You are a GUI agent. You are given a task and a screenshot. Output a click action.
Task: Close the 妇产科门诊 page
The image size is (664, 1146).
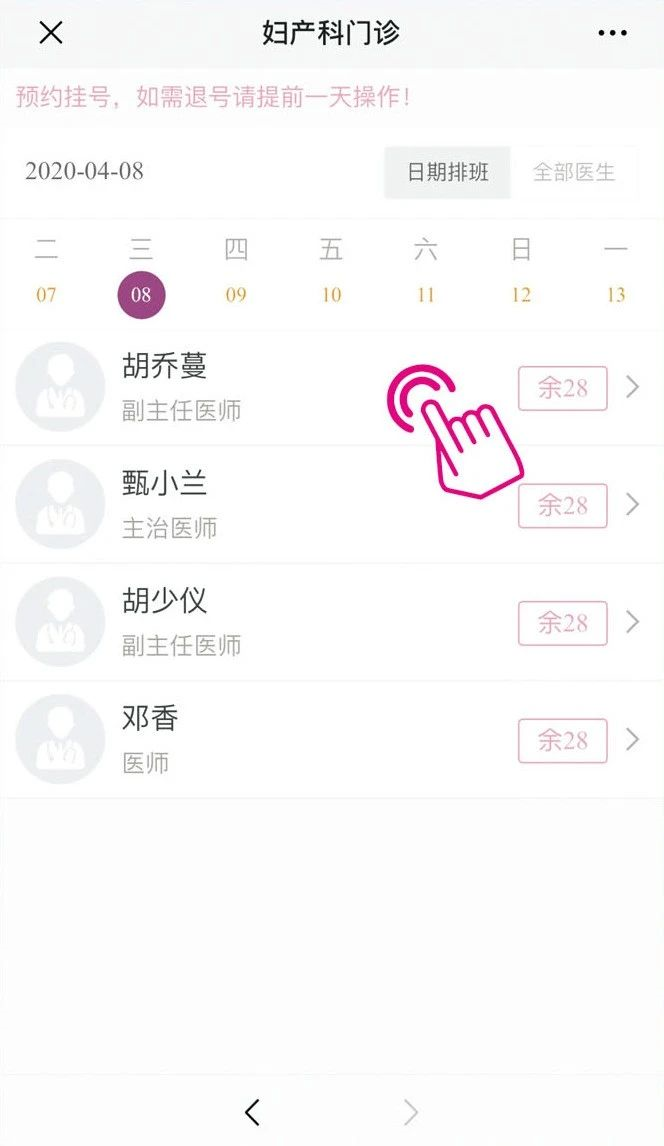point(51,33)
